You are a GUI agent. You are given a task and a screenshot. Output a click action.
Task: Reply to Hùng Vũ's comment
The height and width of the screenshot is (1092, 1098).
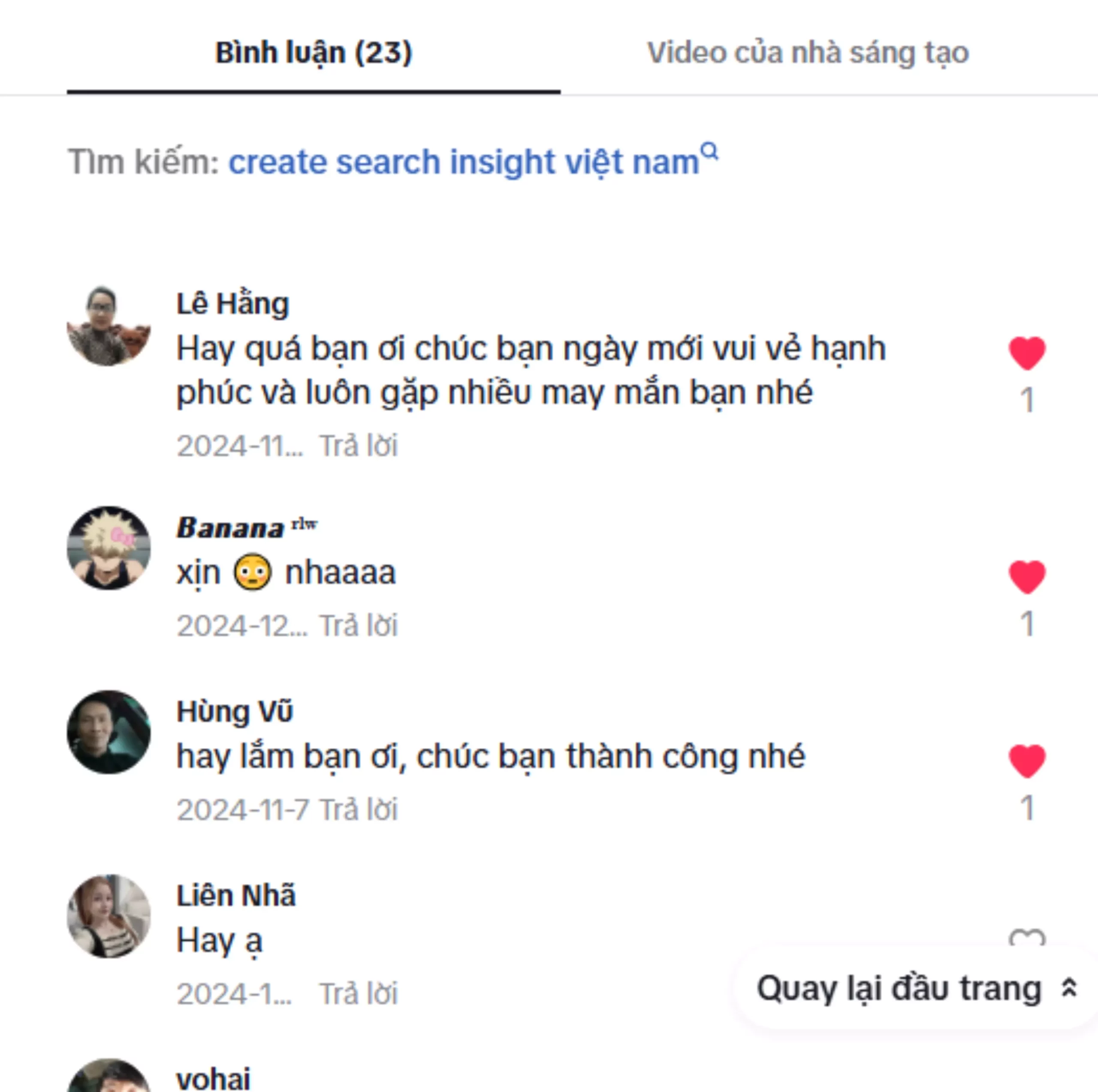tap(358, 809)
